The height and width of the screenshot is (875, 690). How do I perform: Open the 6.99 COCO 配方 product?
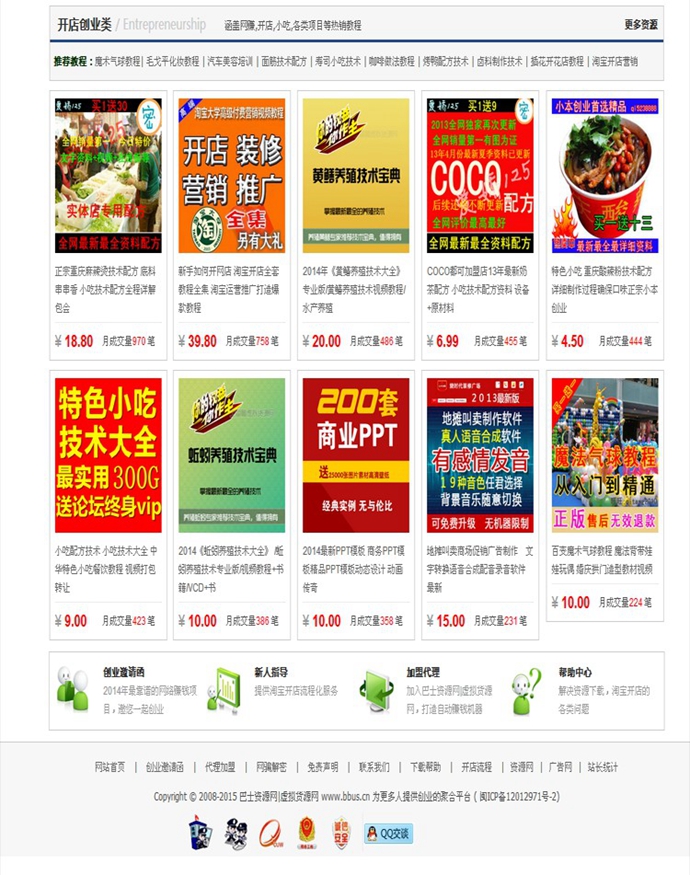point(480,175)
